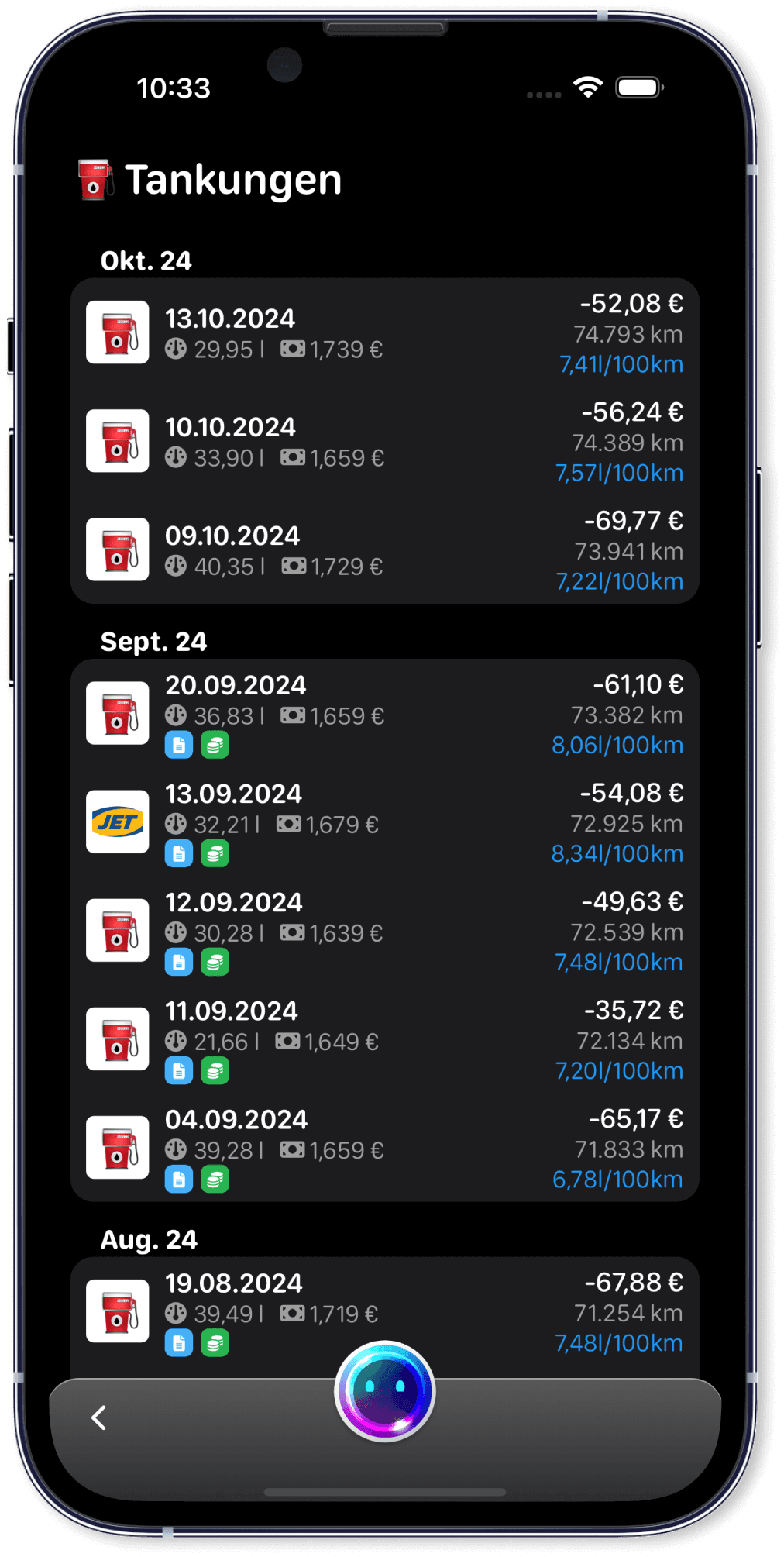
Task: Select the JET refueling from 13.09.2024
Action: click(384, 822)
